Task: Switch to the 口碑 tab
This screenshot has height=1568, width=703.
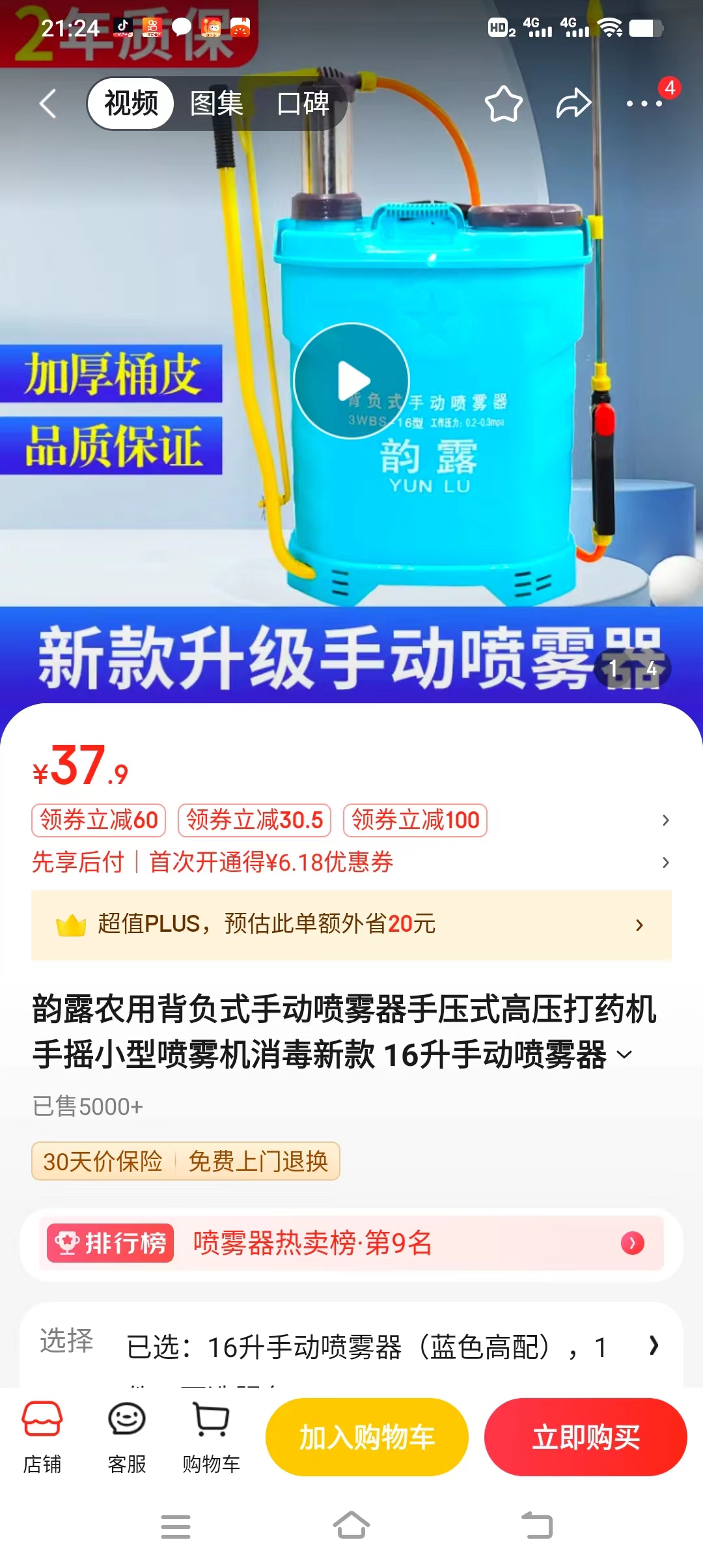Action: click(303, 104)
